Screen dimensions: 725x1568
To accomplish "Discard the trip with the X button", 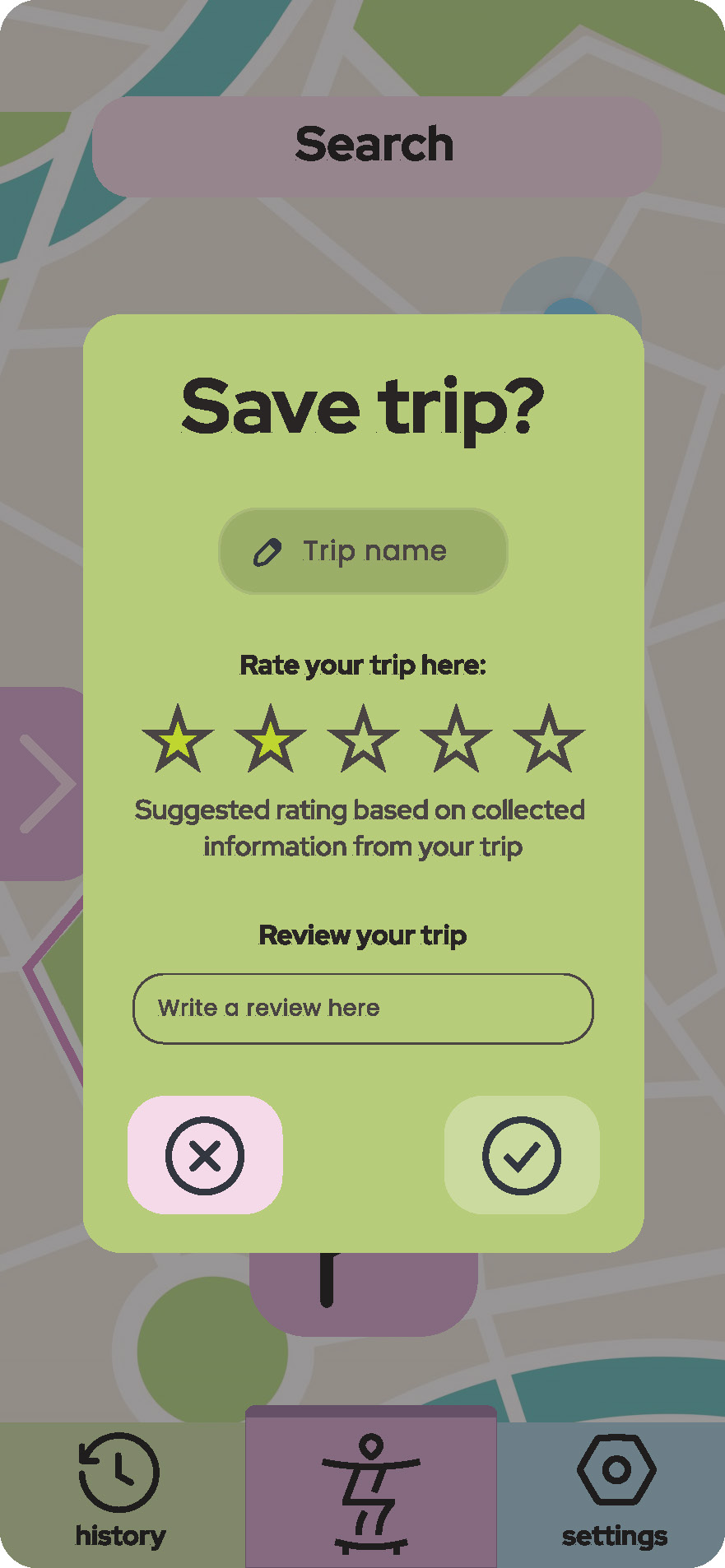I will (x=205, y=1155).
